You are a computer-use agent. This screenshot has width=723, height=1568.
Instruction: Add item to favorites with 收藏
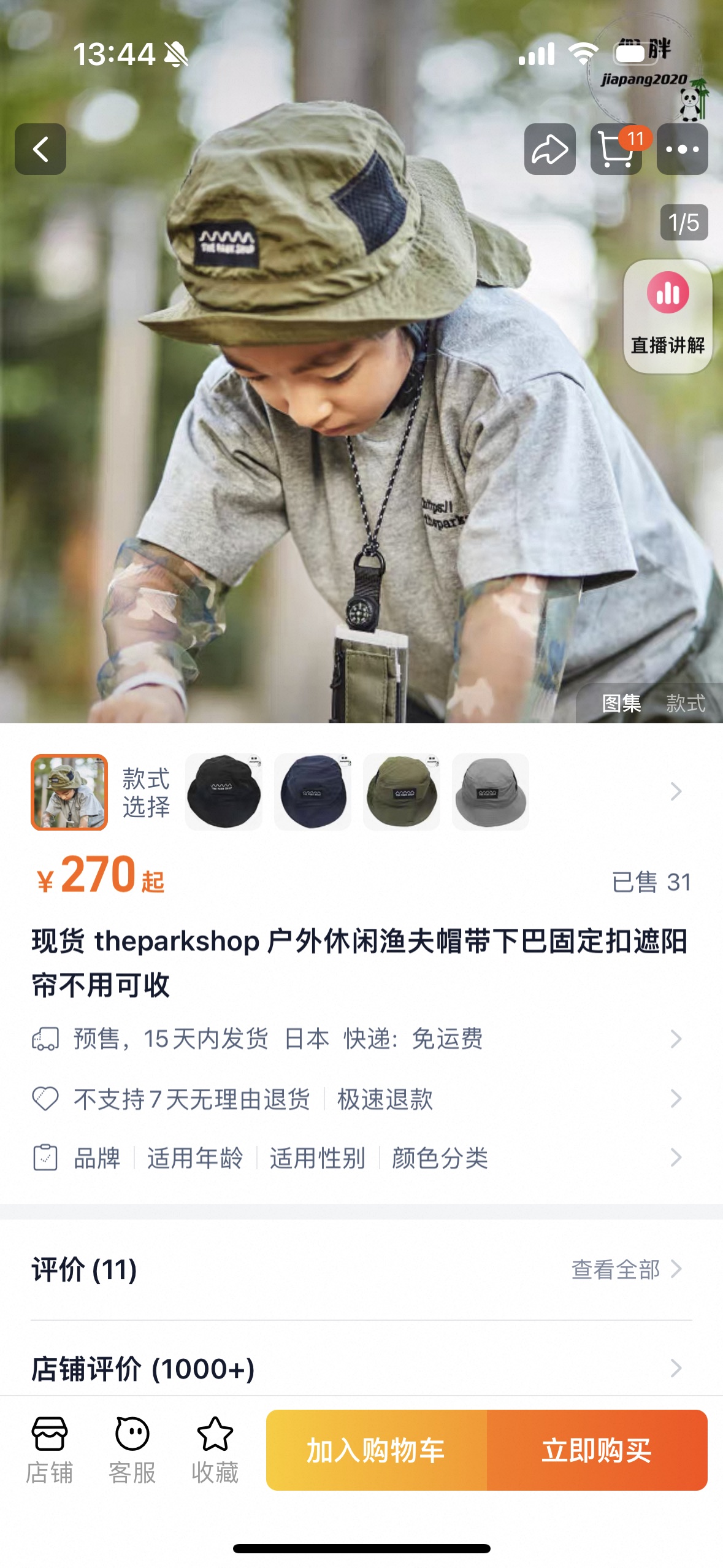pyautogui.click(x=215, y=1450)
